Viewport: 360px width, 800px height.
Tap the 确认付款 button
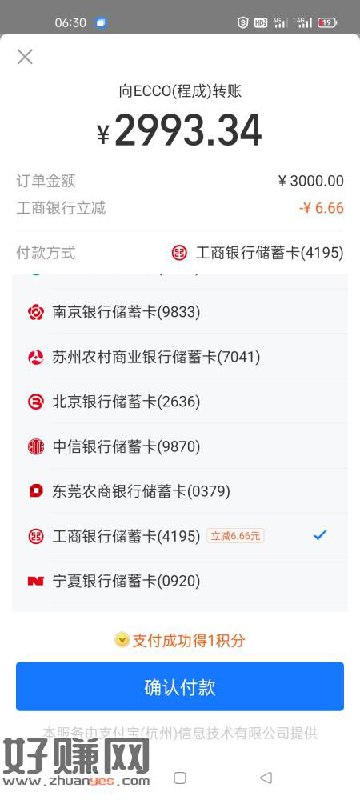click(x=180, y=686)
